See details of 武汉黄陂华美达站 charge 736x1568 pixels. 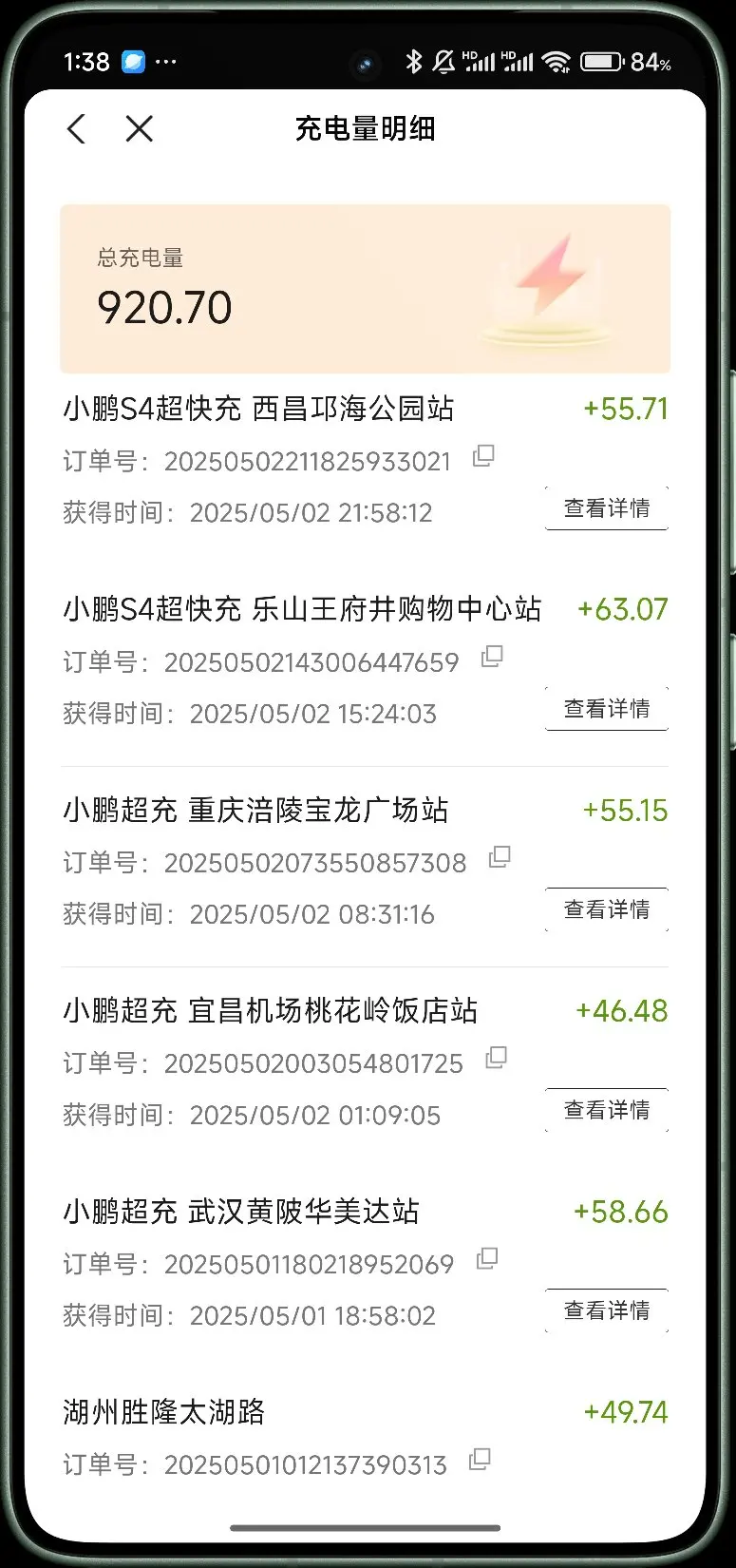tap(607, 1310)
